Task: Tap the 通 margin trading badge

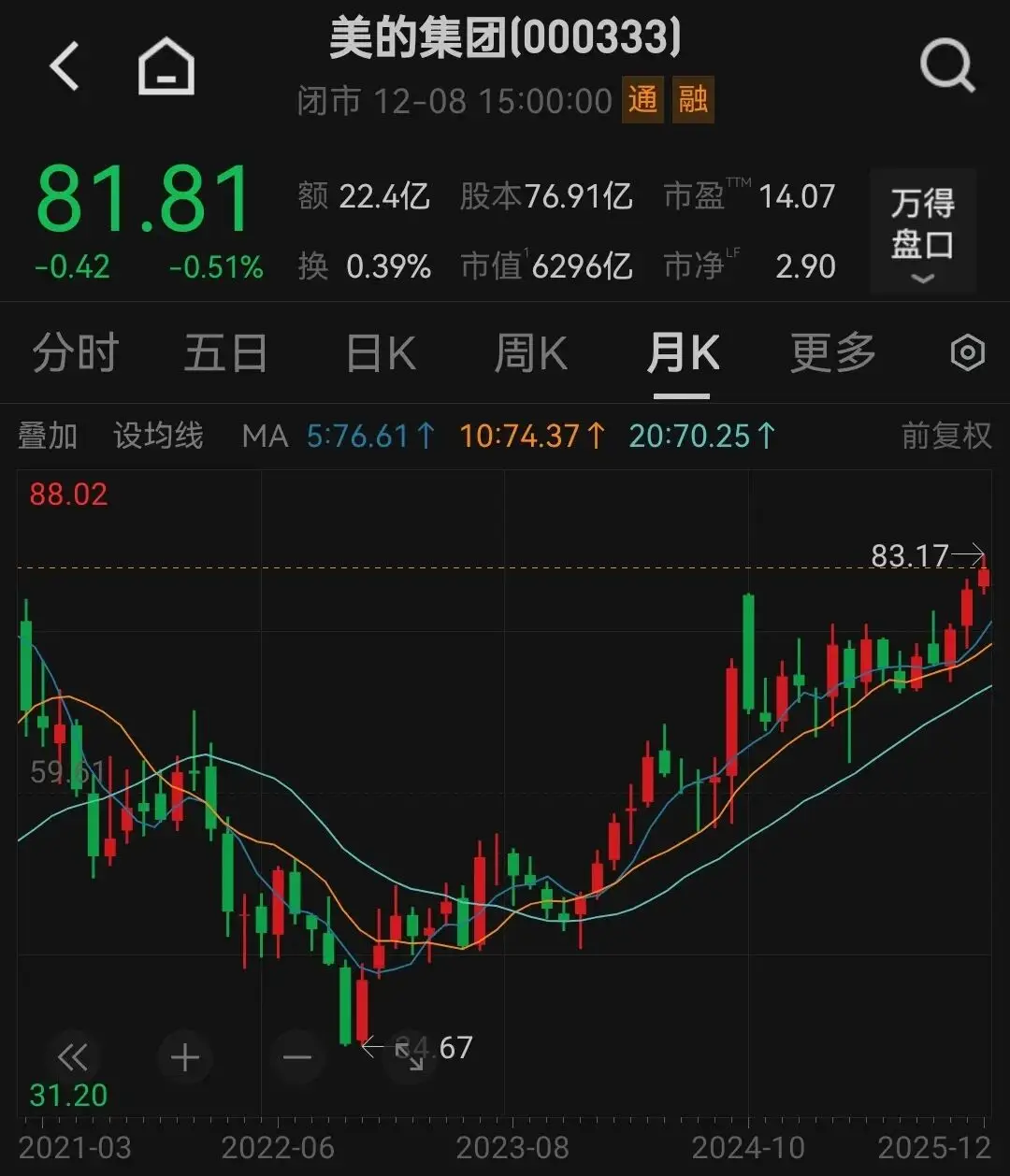Action: tap(642, 99)
